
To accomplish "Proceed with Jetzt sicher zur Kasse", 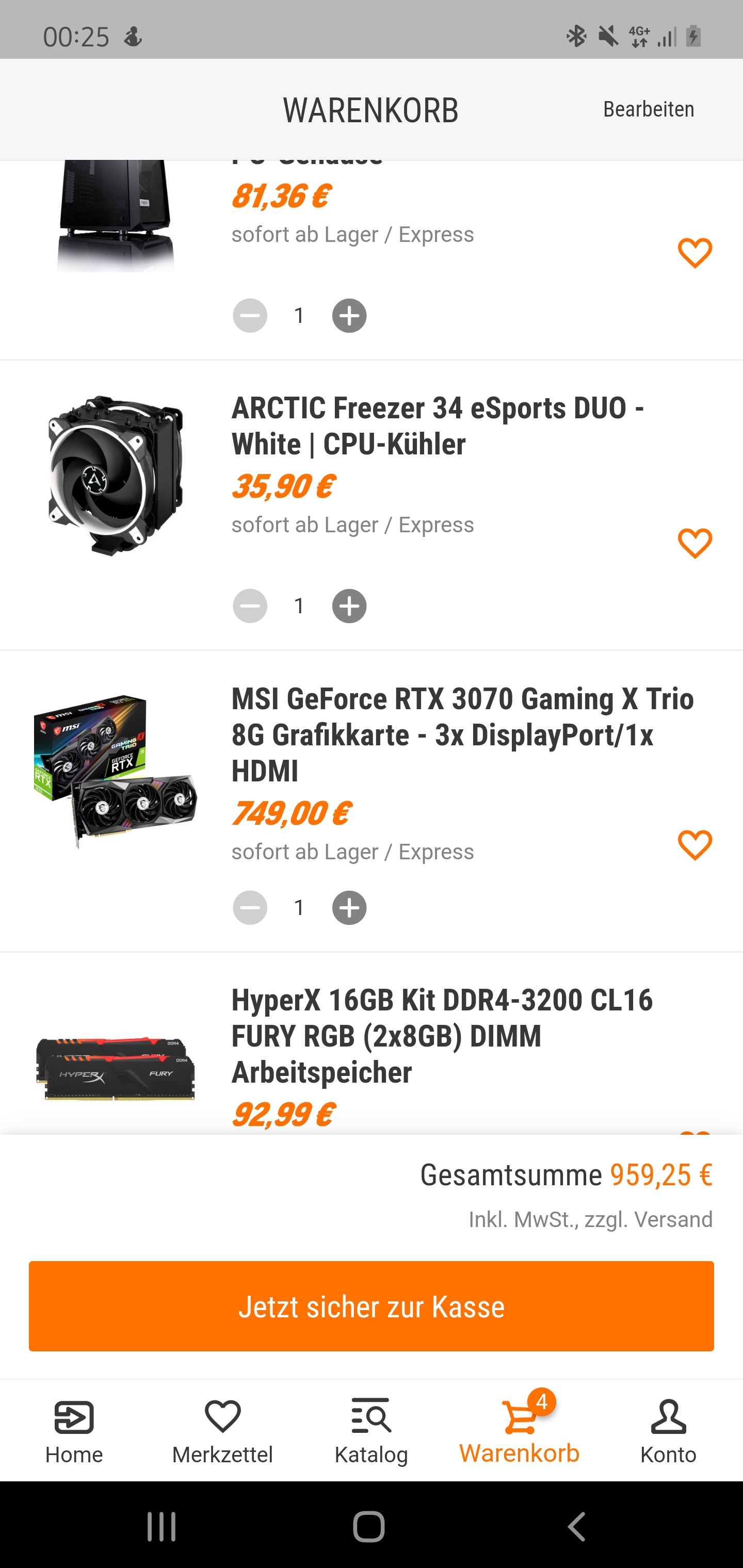I will click(372, 1306).
